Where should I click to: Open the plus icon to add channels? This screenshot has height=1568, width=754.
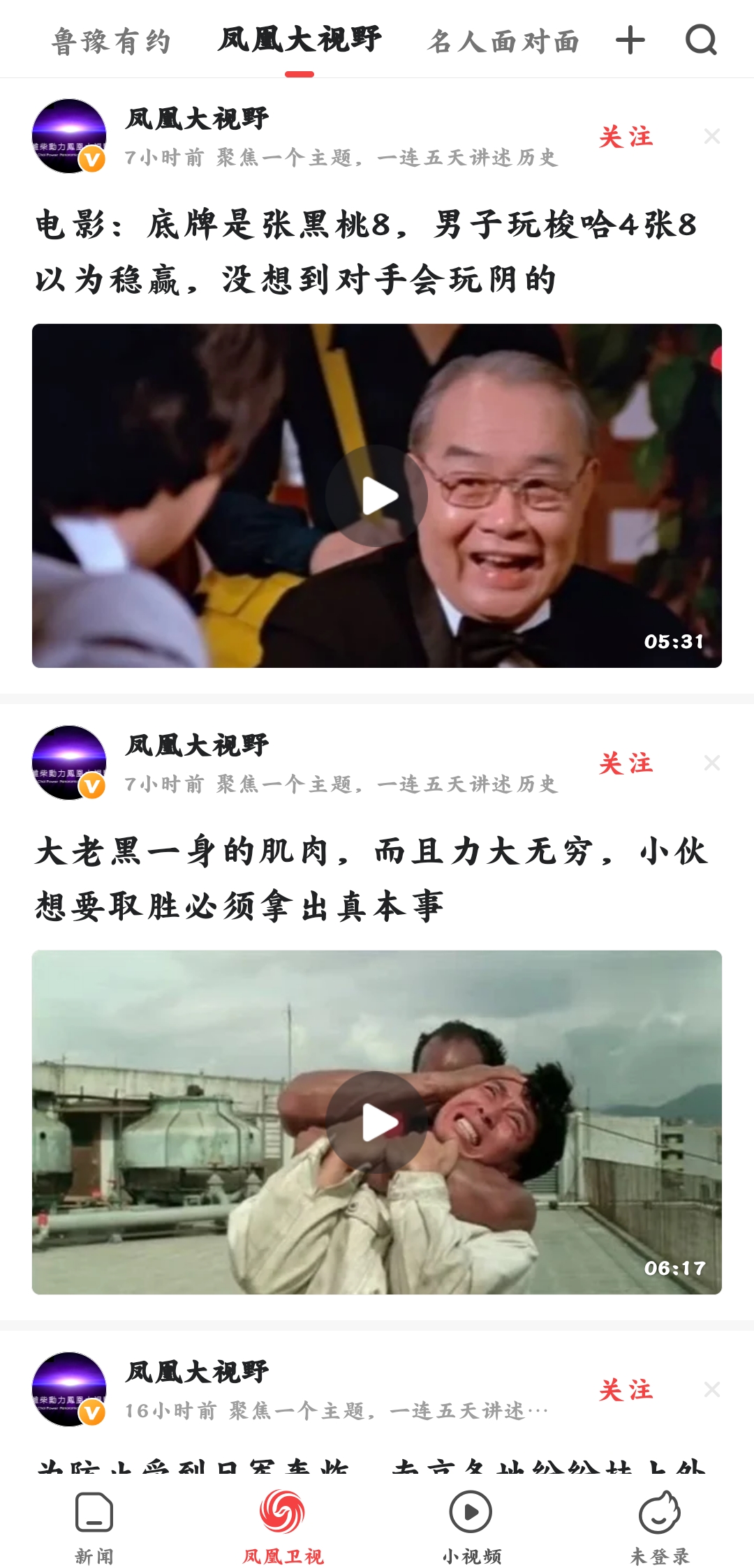point(630,40)
